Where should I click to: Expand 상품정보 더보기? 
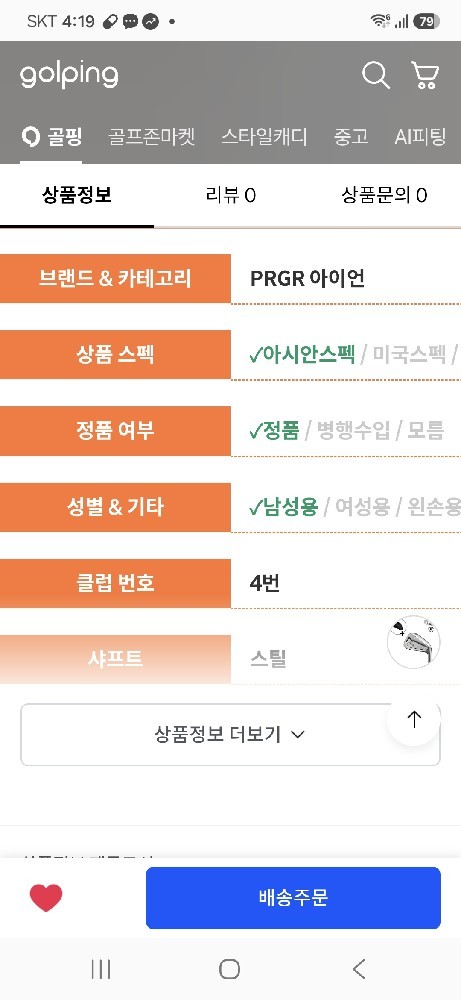pyautogui.click(x=230, y=735)
